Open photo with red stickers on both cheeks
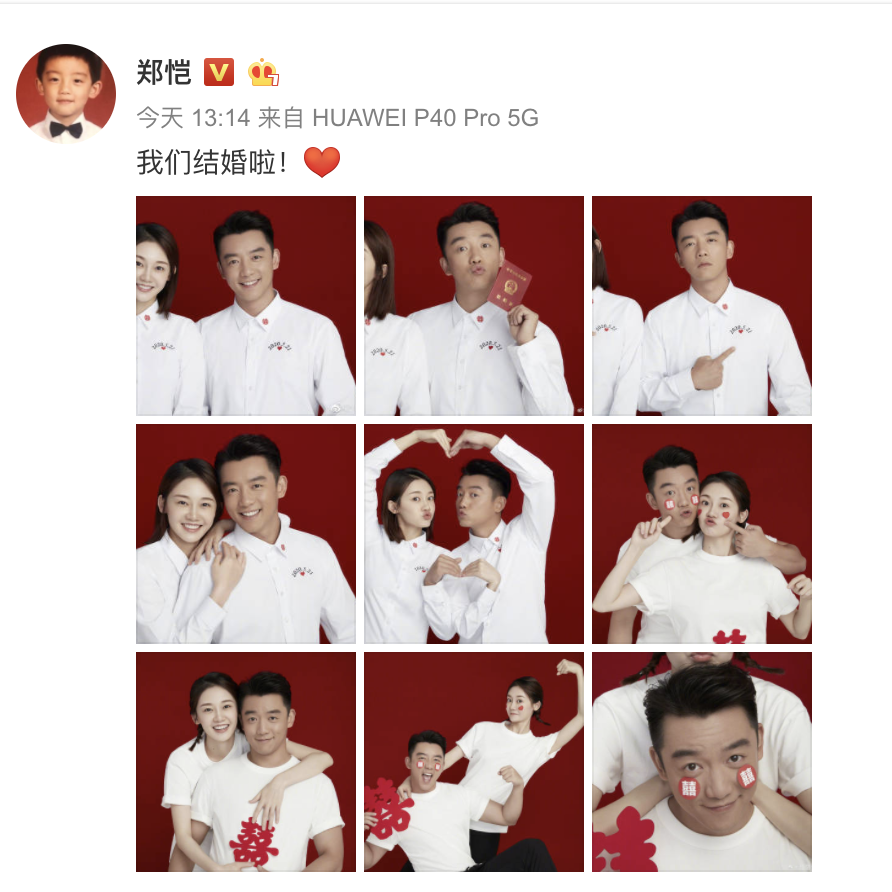Viewport: 892px width, 892px height. pyautogui.click(x=702, y=534)
